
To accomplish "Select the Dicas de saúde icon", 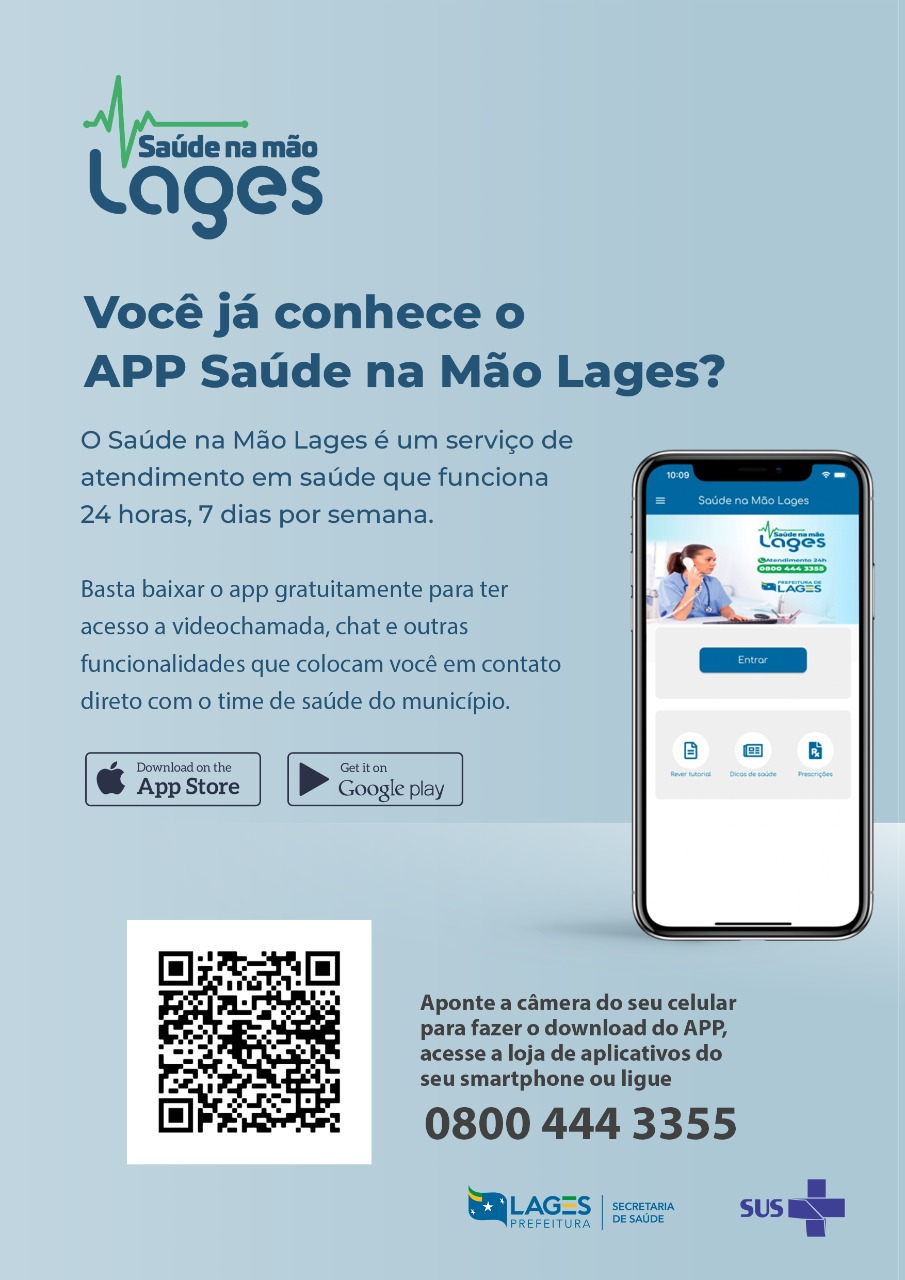I will click(x=754, y=749).
